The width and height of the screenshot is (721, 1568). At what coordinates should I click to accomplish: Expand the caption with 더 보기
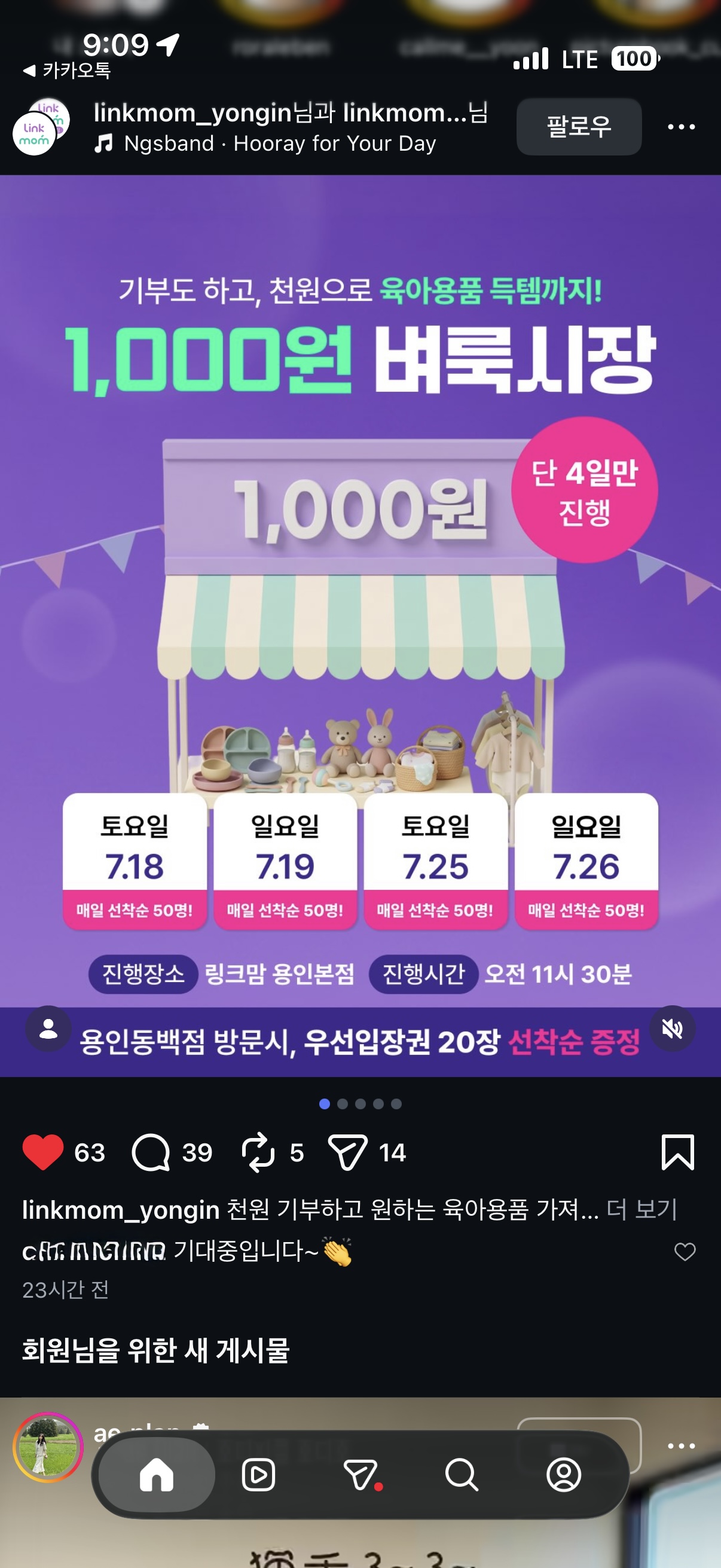(x=642, y=1209)
